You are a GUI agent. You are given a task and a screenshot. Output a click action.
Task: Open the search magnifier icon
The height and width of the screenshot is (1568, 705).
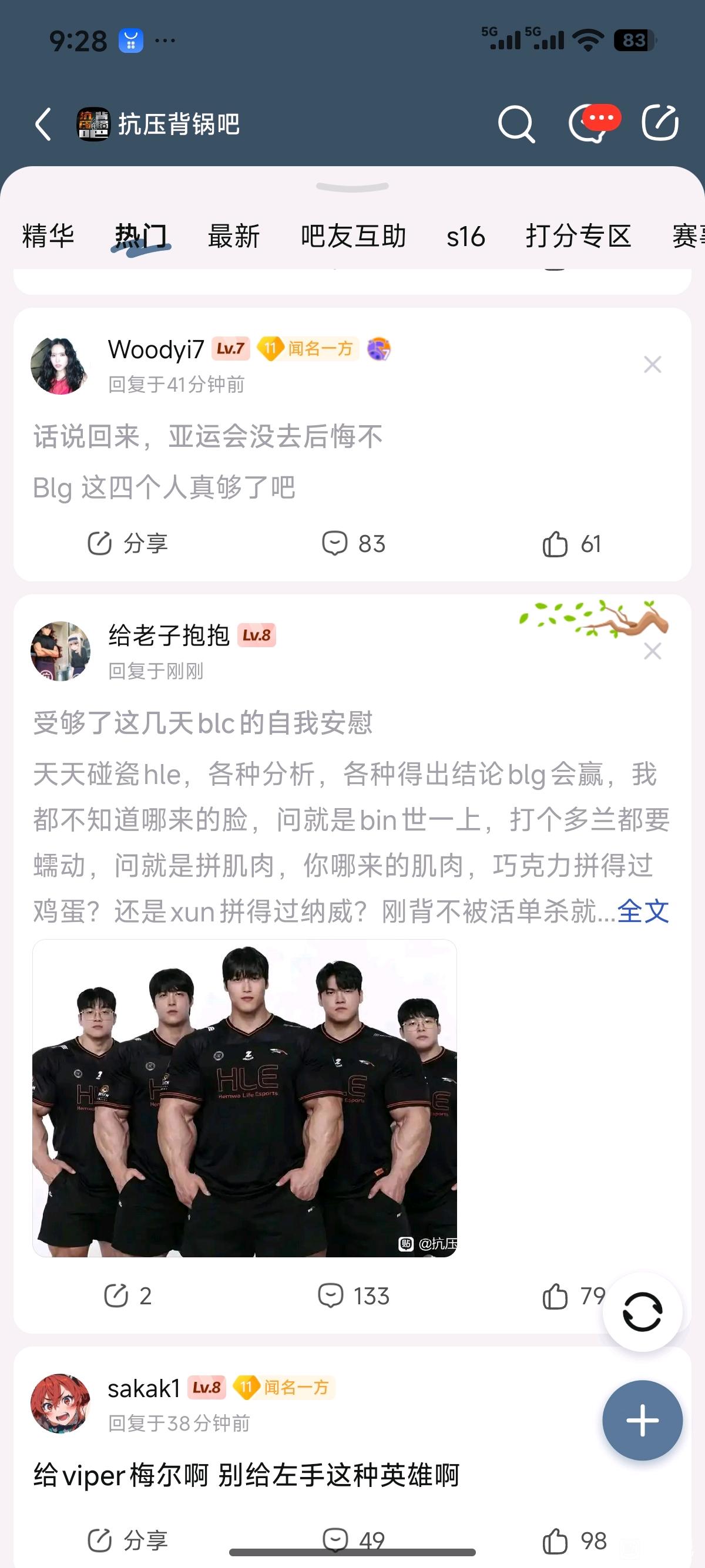(x=516, y=125)
